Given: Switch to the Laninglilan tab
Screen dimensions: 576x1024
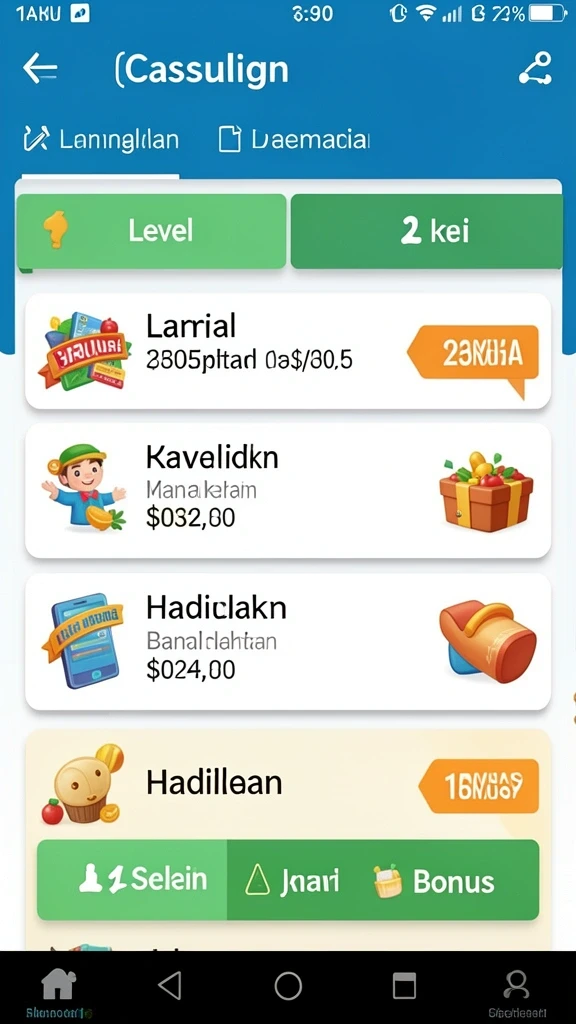Looking at the screenshot, I should pyautogui.click(x=101, y=140).
